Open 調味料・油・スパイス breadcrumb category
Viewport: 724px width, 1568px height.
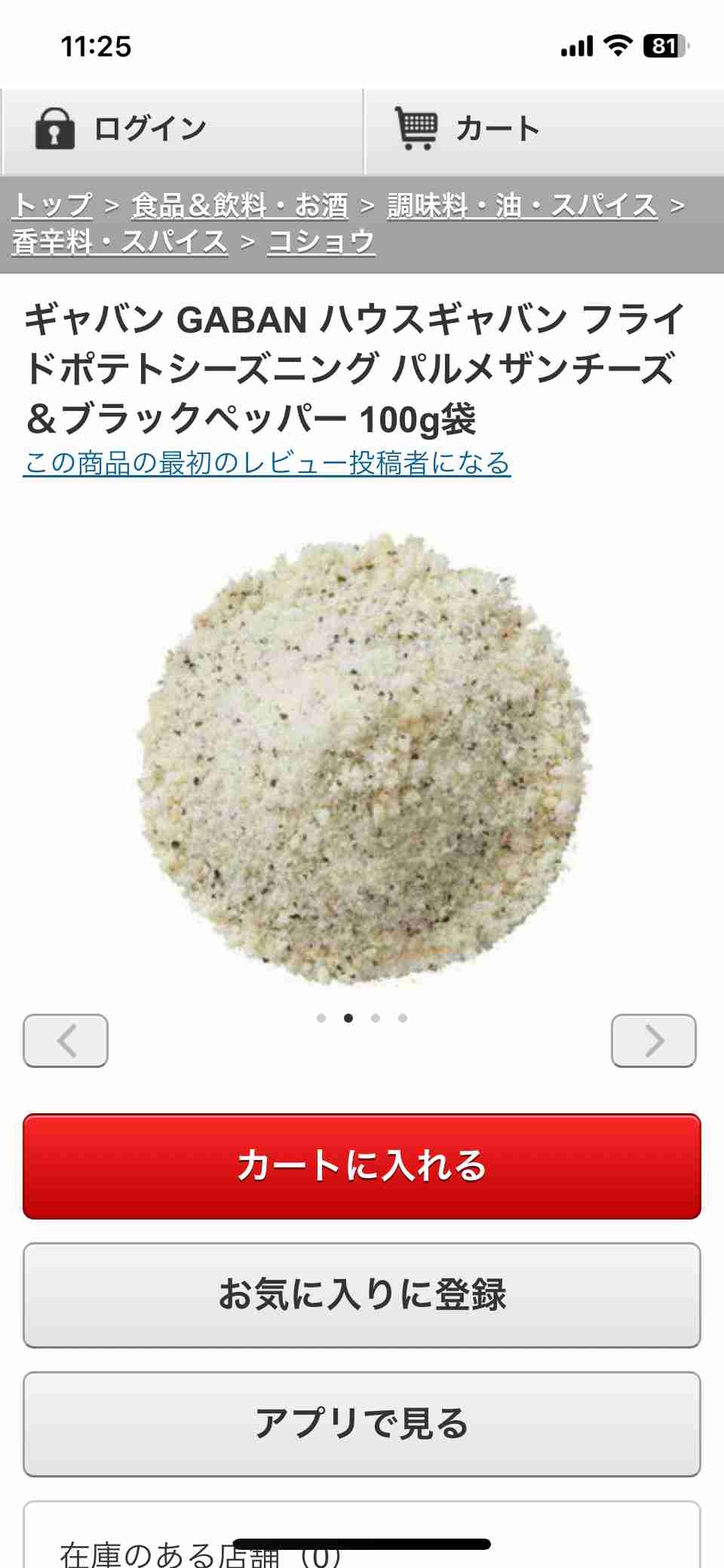pos(522,205)
